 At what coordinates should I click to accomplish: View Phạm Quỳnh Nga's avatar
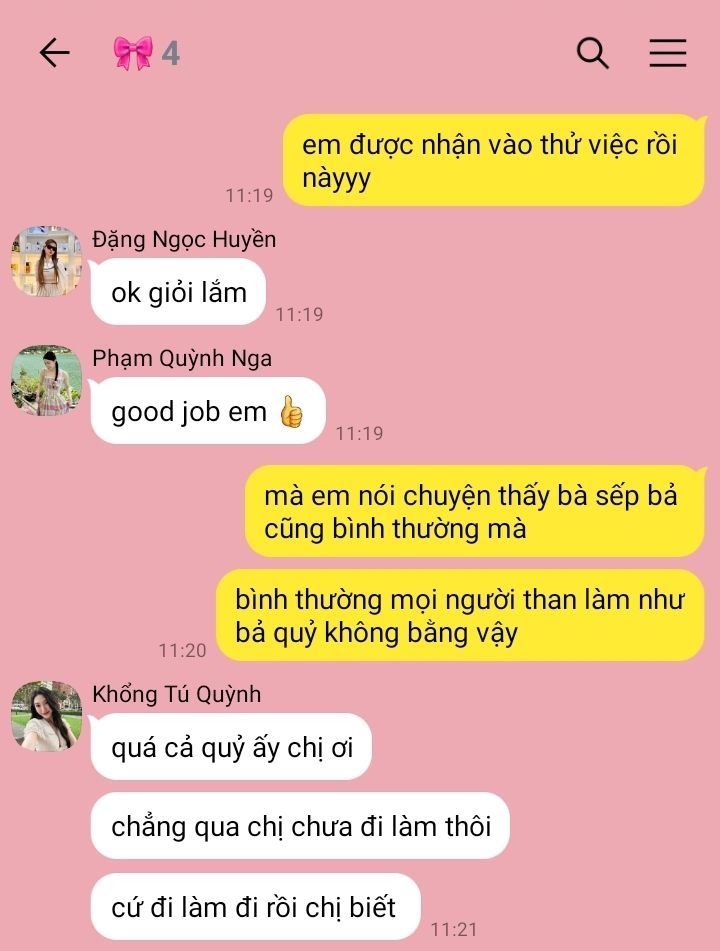(46, 380)
